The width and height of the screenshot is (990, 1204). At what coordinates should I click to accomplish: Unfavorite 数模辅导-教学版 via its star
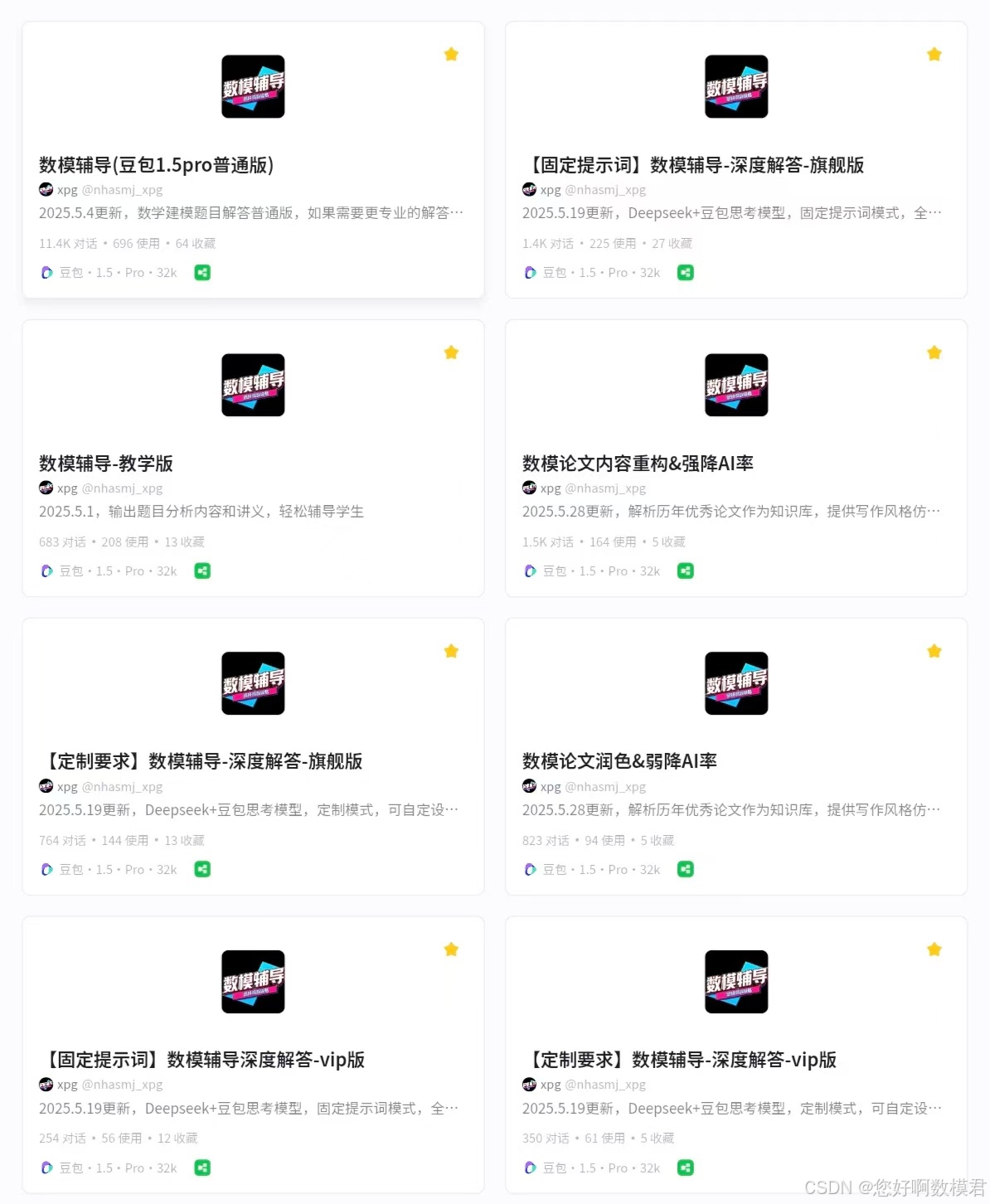pyautogui.click(x=451, y=353)
